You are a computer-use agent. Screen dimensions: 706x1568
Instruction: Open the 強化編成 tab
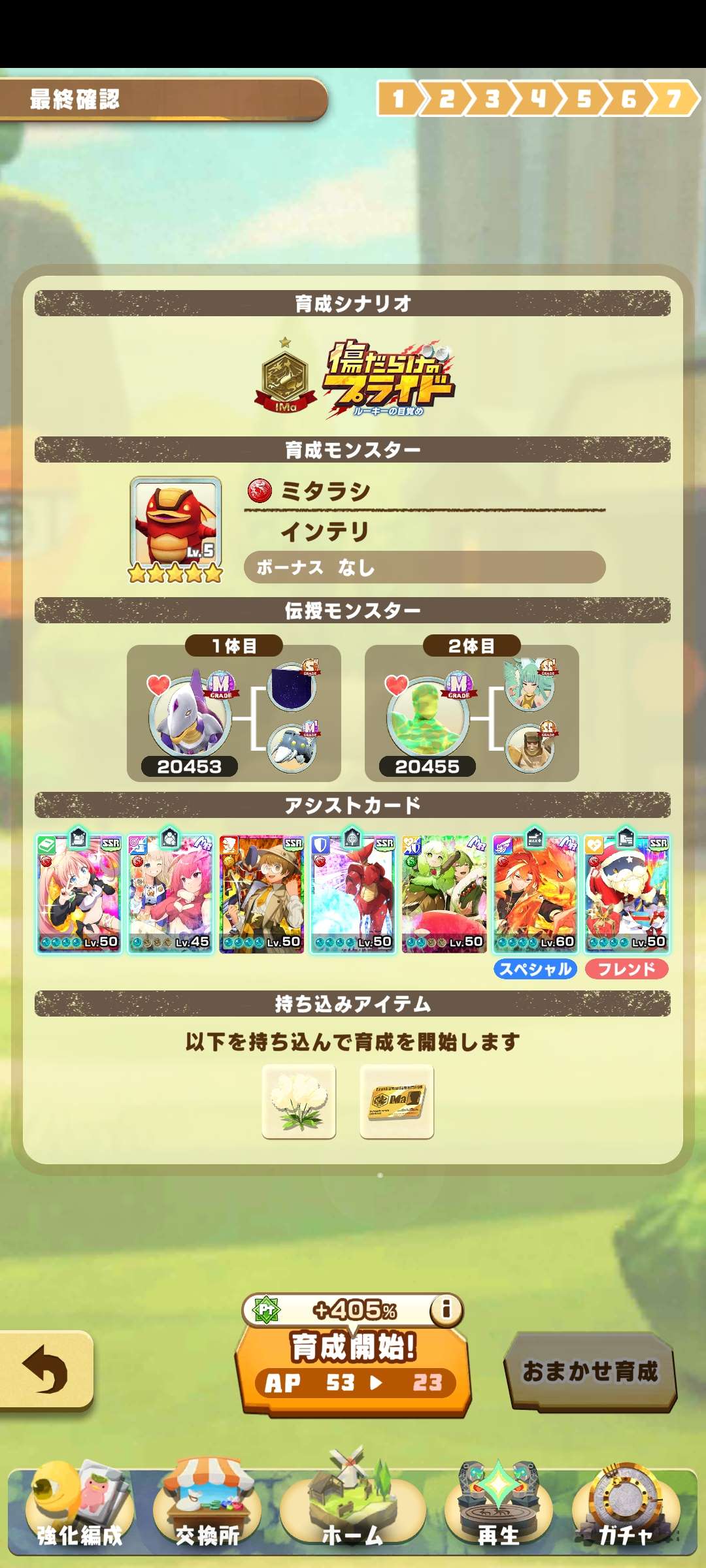tap(78, 1511)
